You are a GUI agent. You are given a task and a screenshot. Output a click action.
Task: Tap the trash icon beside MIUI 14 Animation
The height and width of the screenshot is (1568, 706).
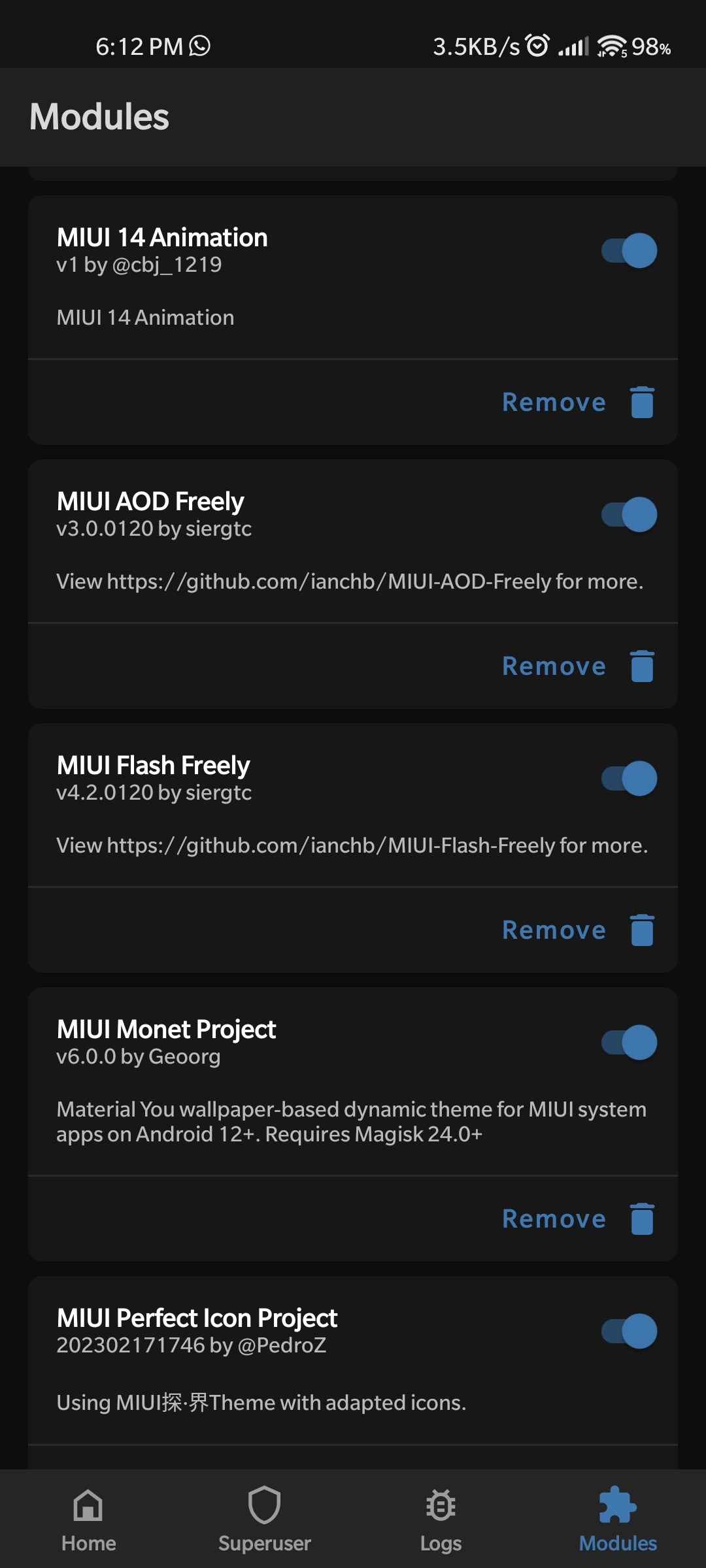pos(642,402)
